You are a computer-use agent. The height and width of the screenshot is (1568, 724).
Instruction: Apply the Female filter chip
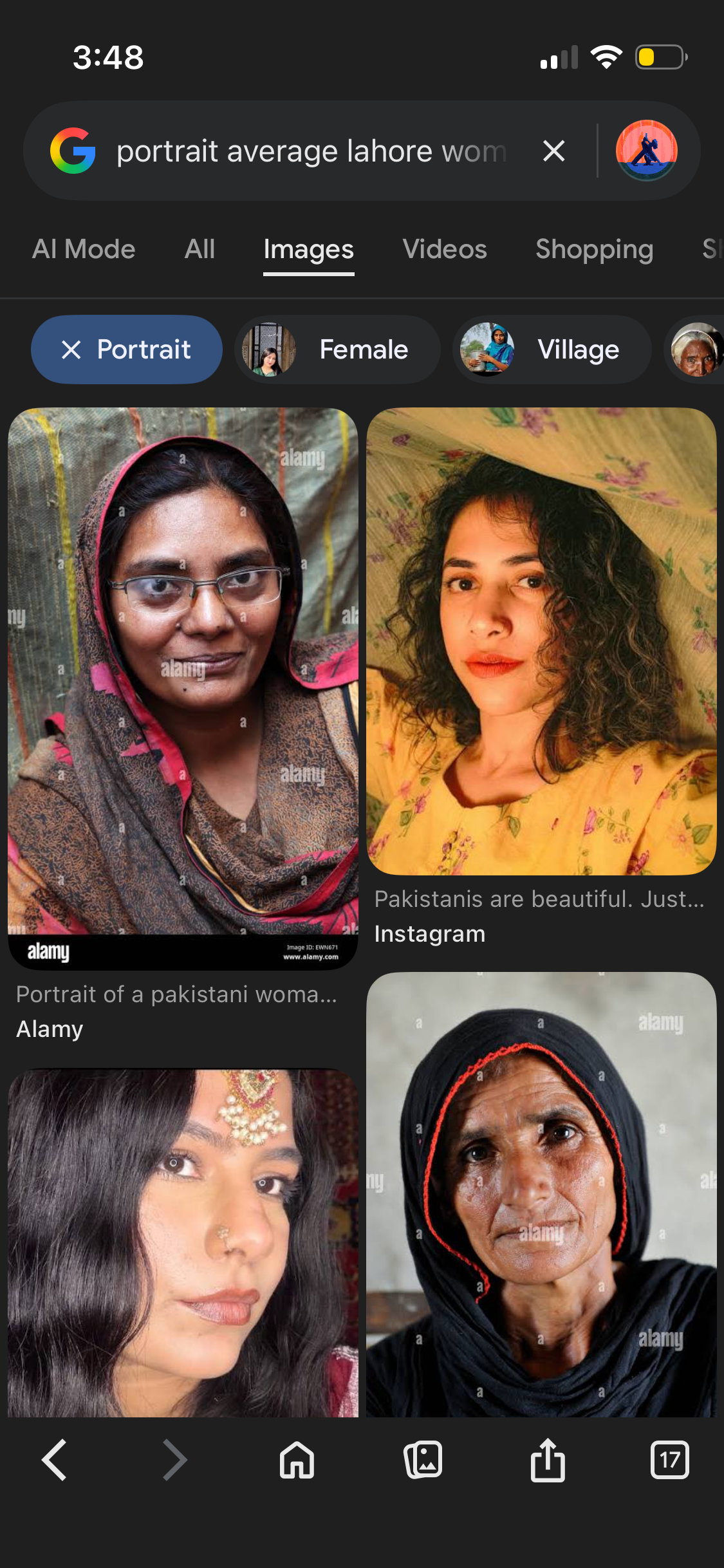pos(337,350)
